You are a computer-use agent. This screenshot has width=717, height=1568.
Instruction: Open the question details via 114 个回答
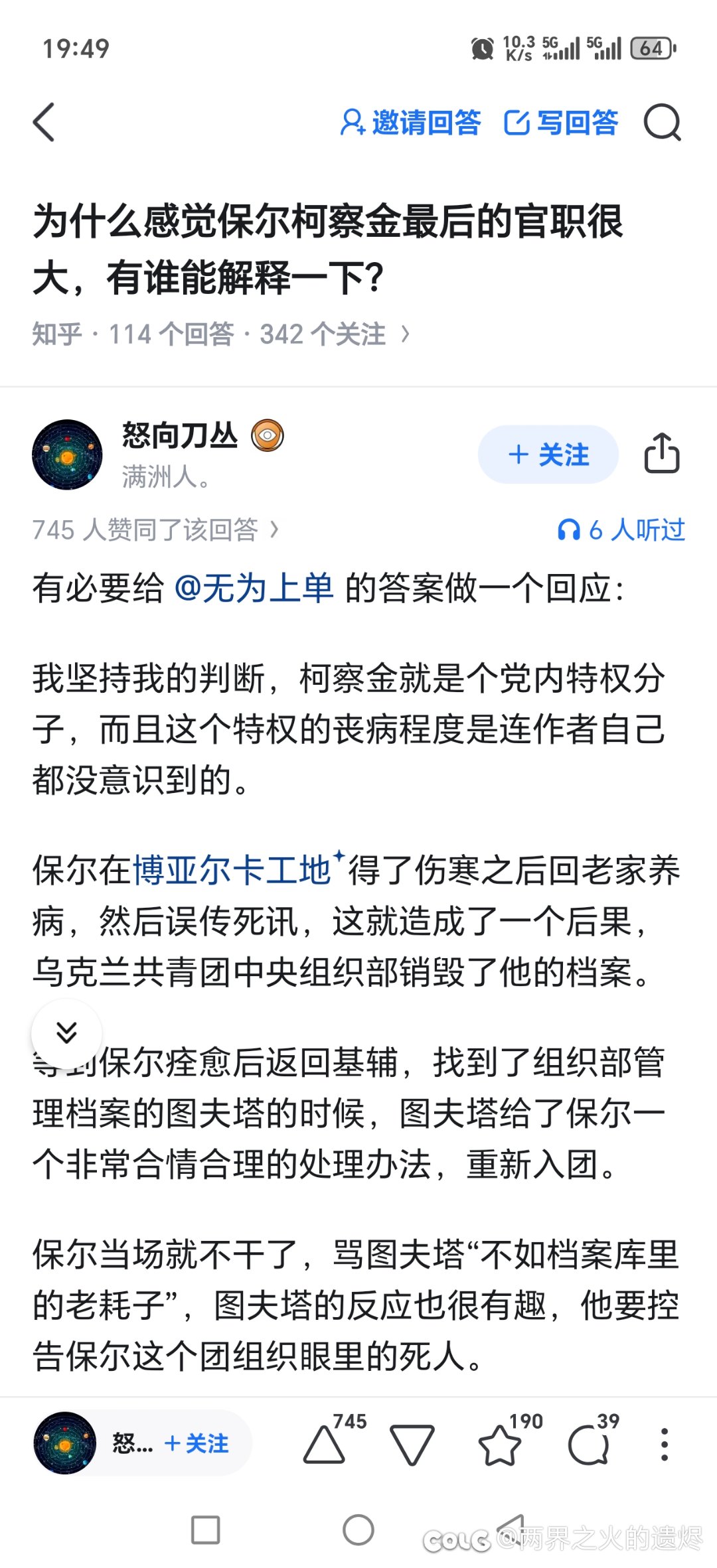click(171, 334)
